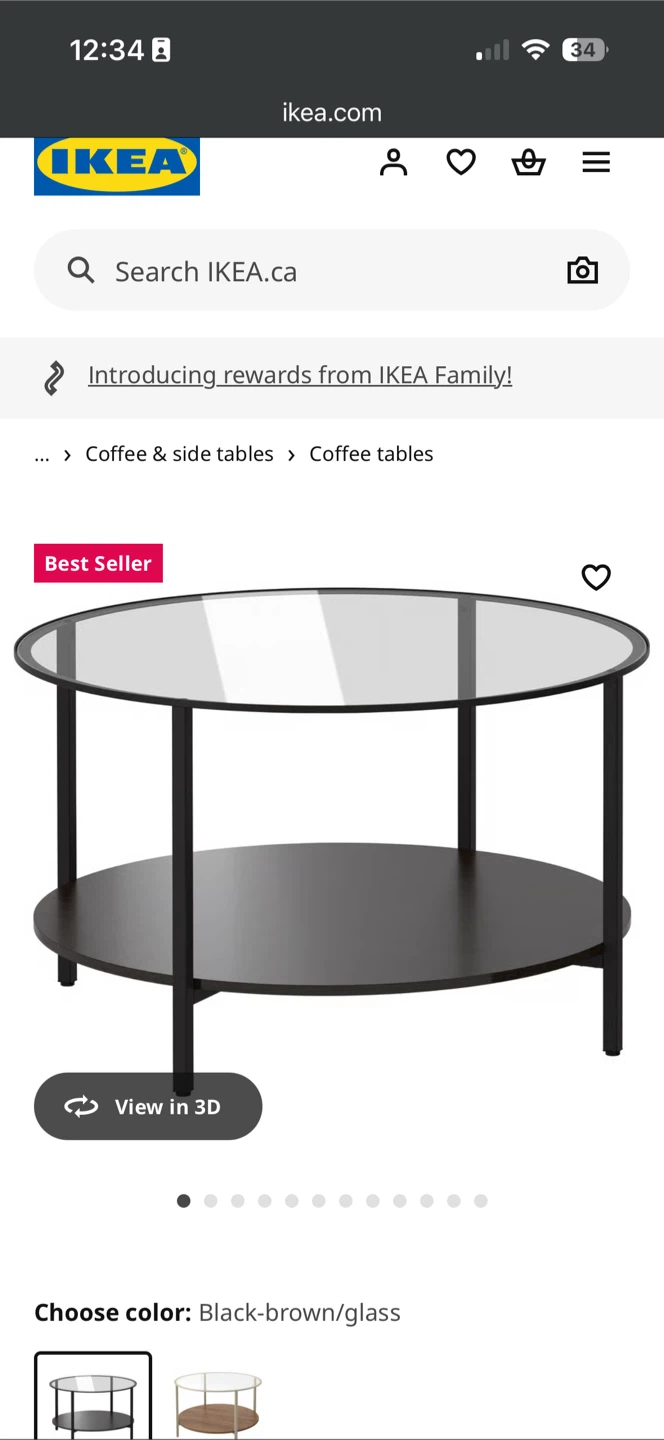Image resolution: width=664 pixels, height=1440 pixels.
Task: Open the IKEA Family rewards link
Action: 299,375
